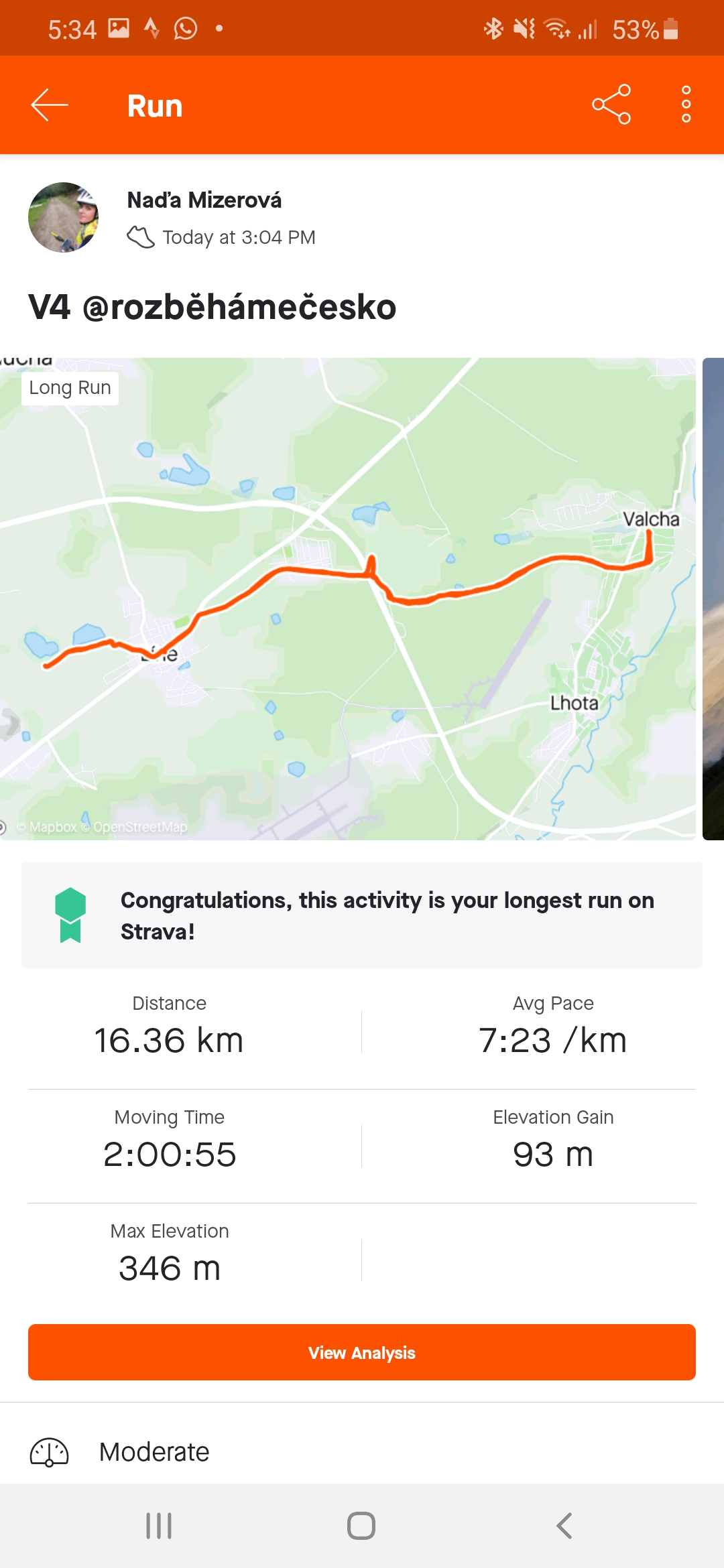Open the three-dot overflow menu
The image size is (724, 1568).
pyautogui.click(x=686, y=105)
